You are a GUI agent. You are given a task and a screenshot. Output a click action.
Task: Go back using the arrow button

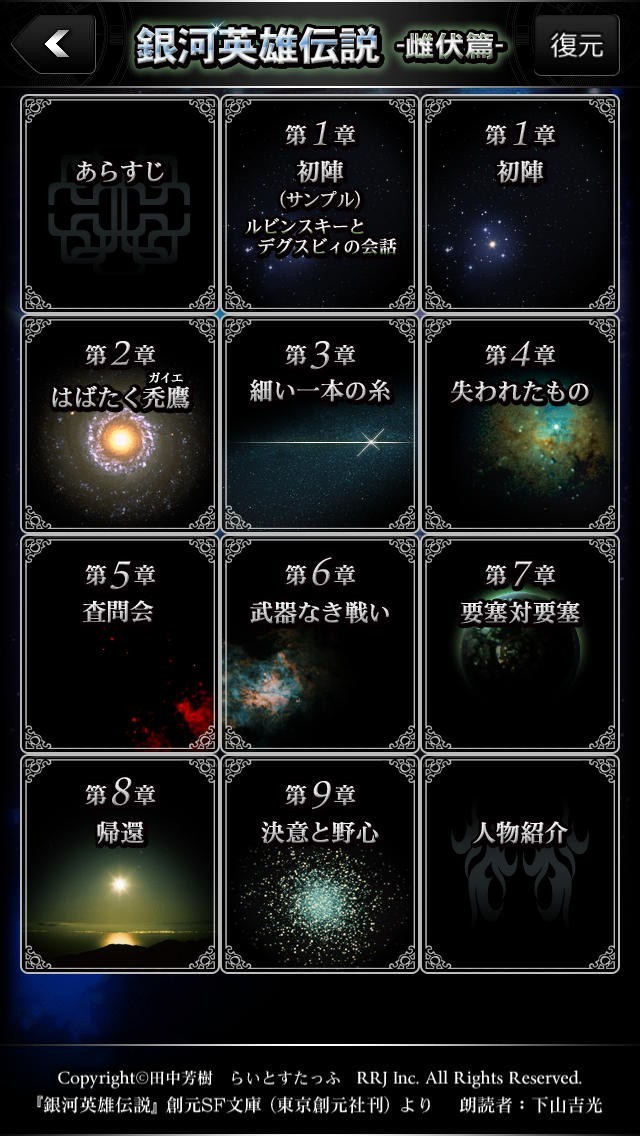coord(54,44)
